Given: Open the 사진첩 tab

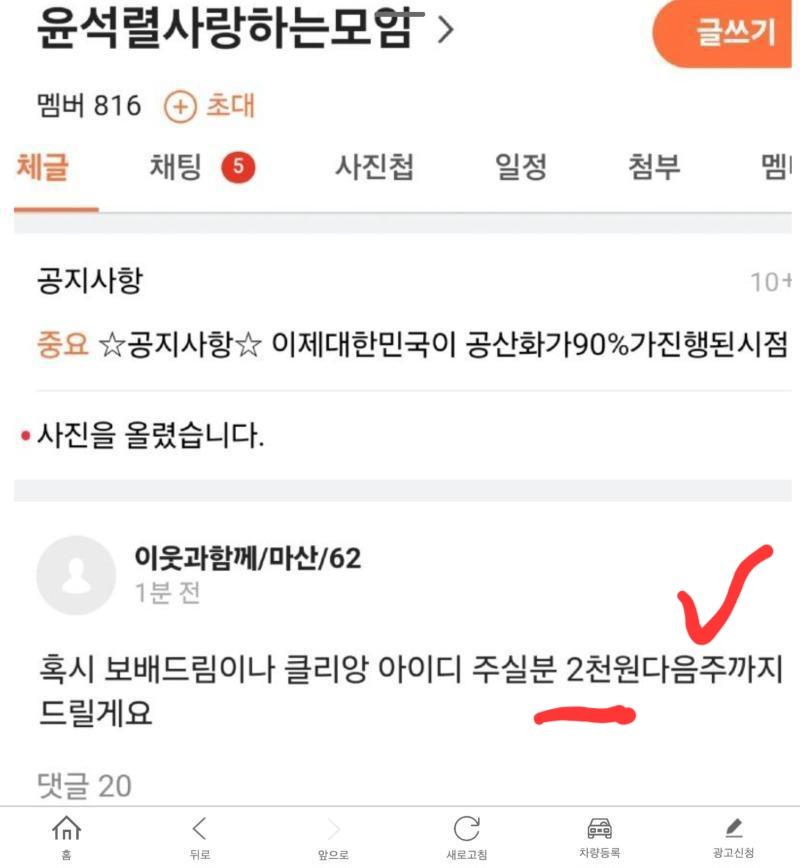Looking at the screenshot, I should [374, 167].
